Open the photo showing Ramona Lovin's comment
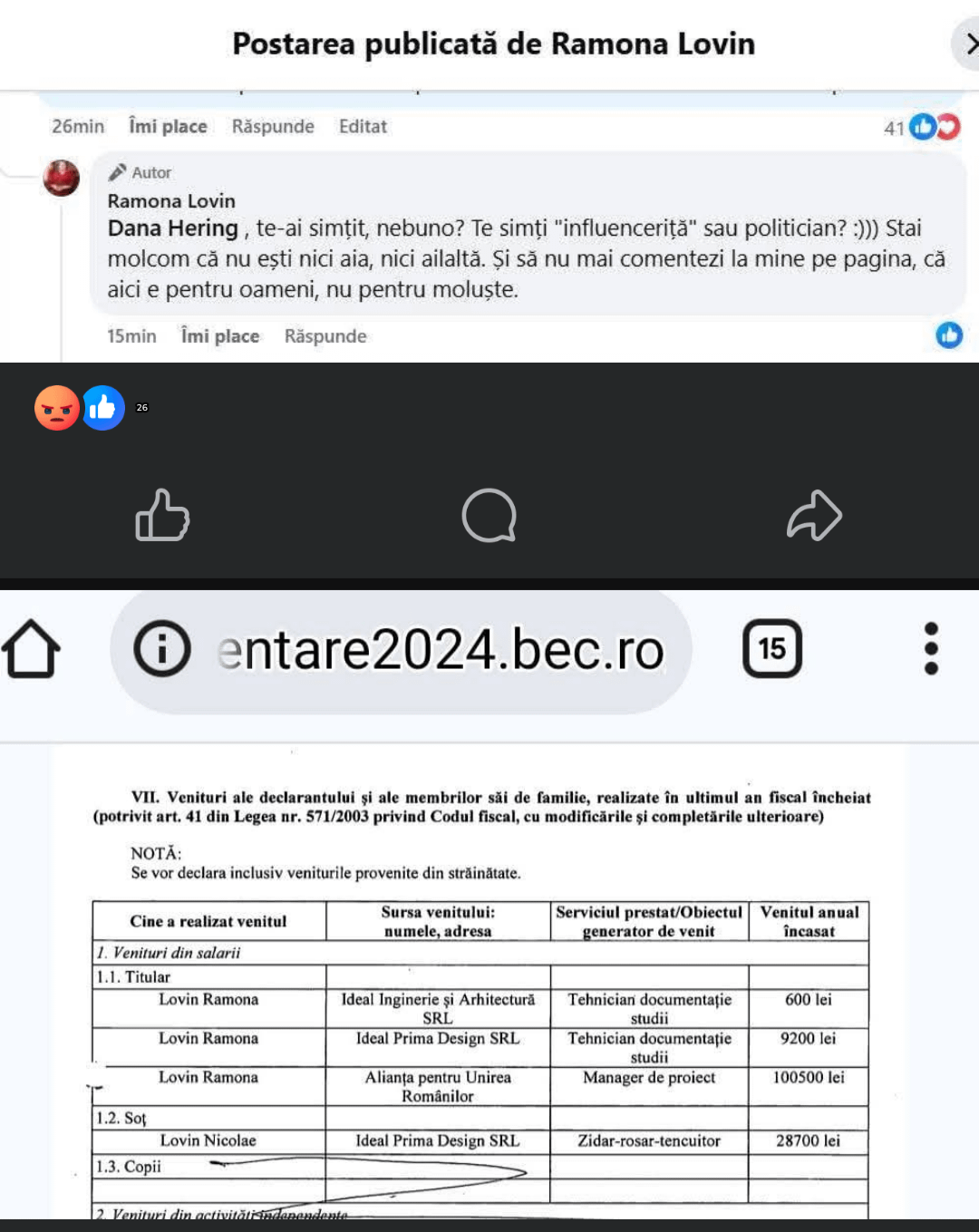 [489, 181]
